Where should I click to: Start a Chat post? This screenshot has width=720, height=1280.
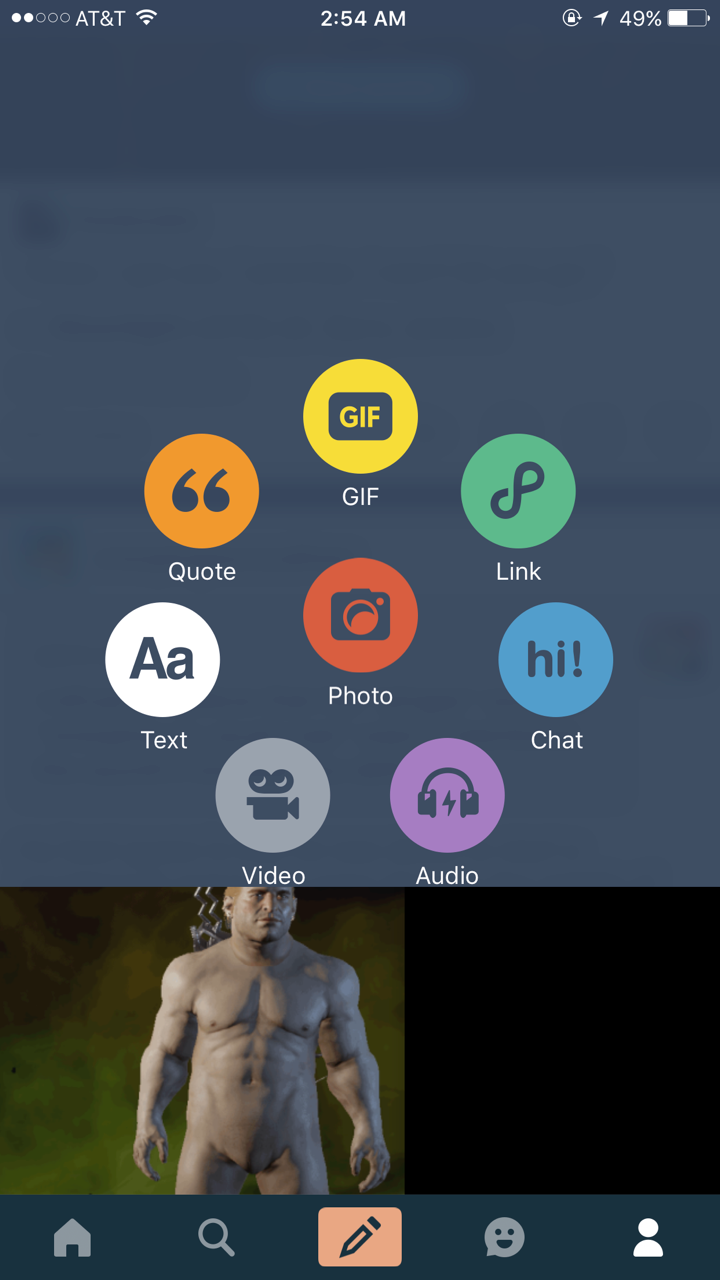click(555, 660)
